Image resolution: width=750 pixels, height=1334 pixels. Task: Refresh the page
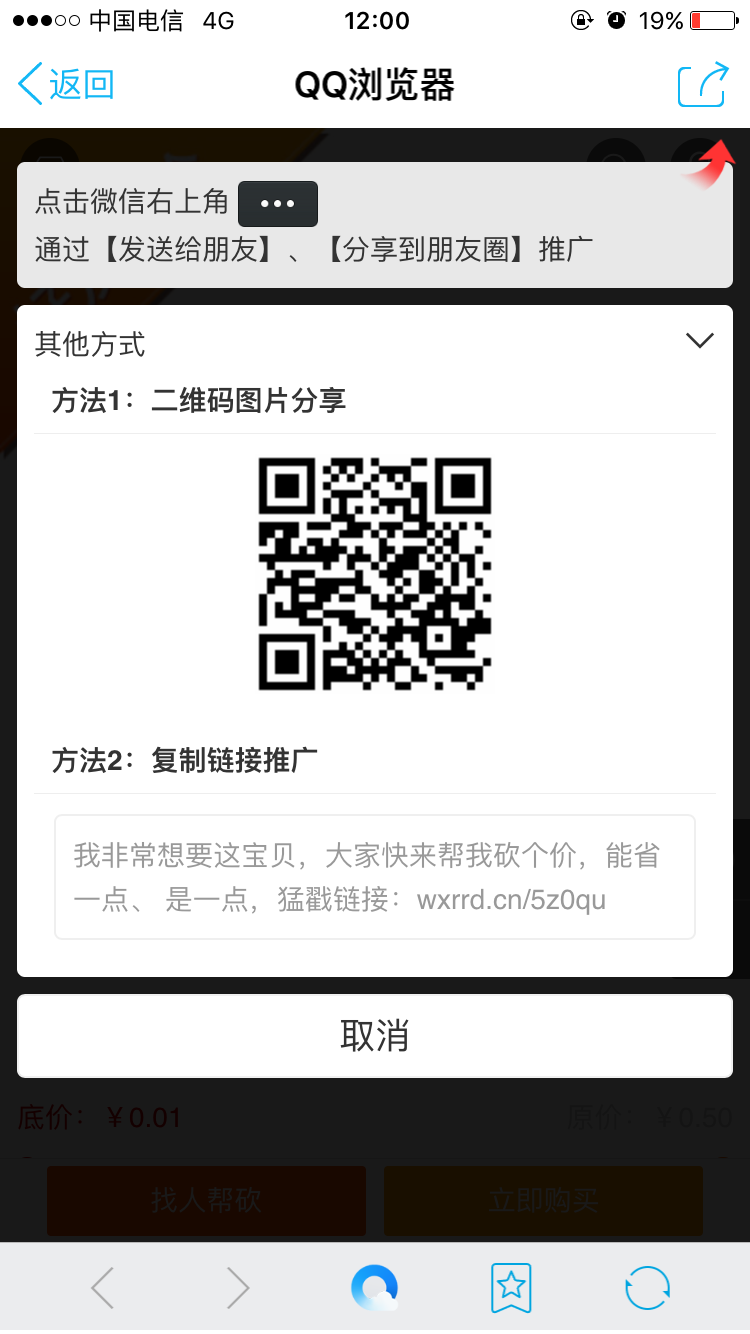[x=647, y=1287]
